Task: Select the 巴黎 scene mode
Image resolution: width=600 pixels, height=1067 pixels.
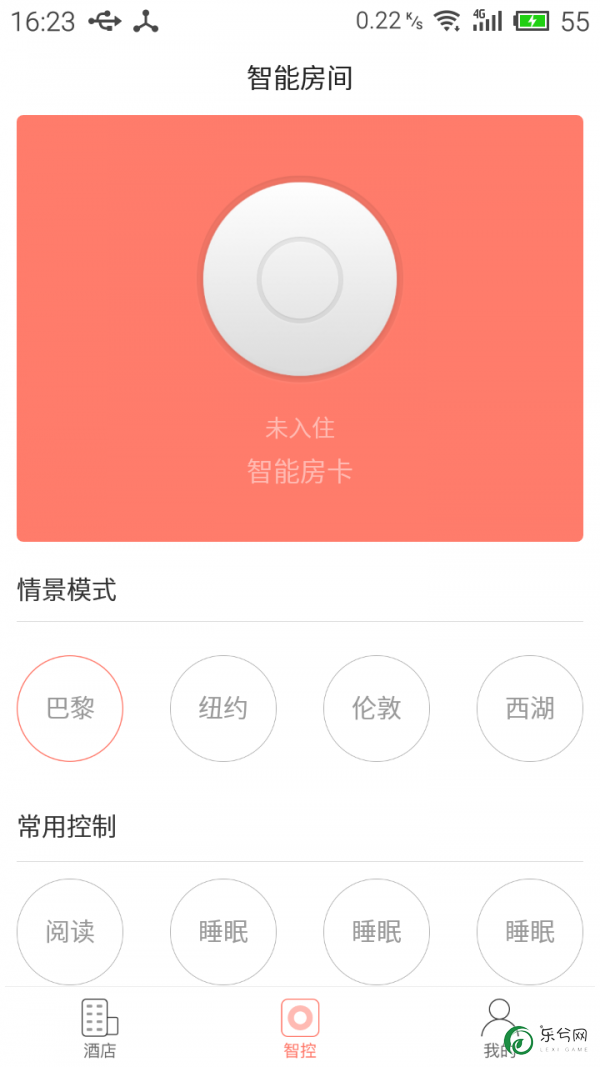Action: point(70,708)
